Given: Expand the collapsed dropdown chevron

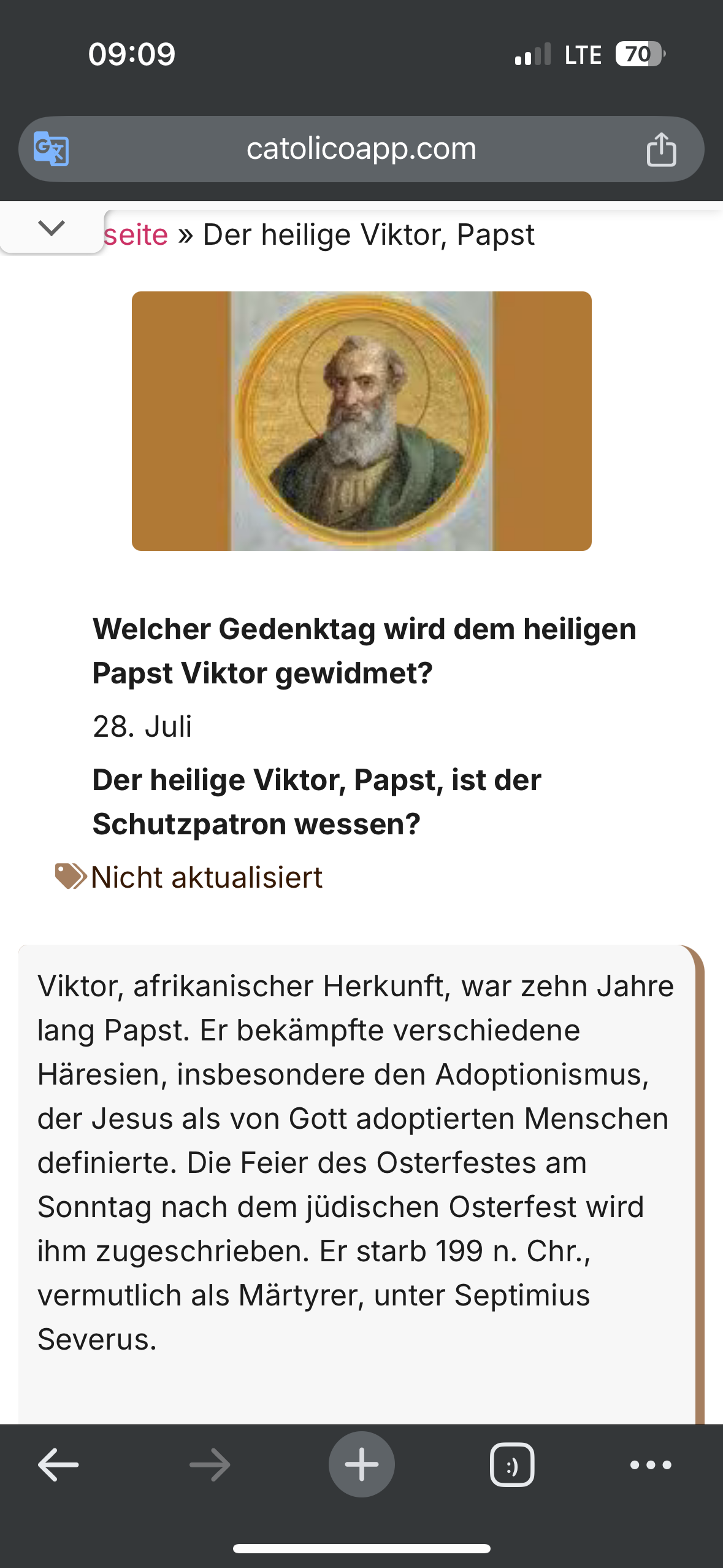Looking at the screenshot, I should coord(52,228).
